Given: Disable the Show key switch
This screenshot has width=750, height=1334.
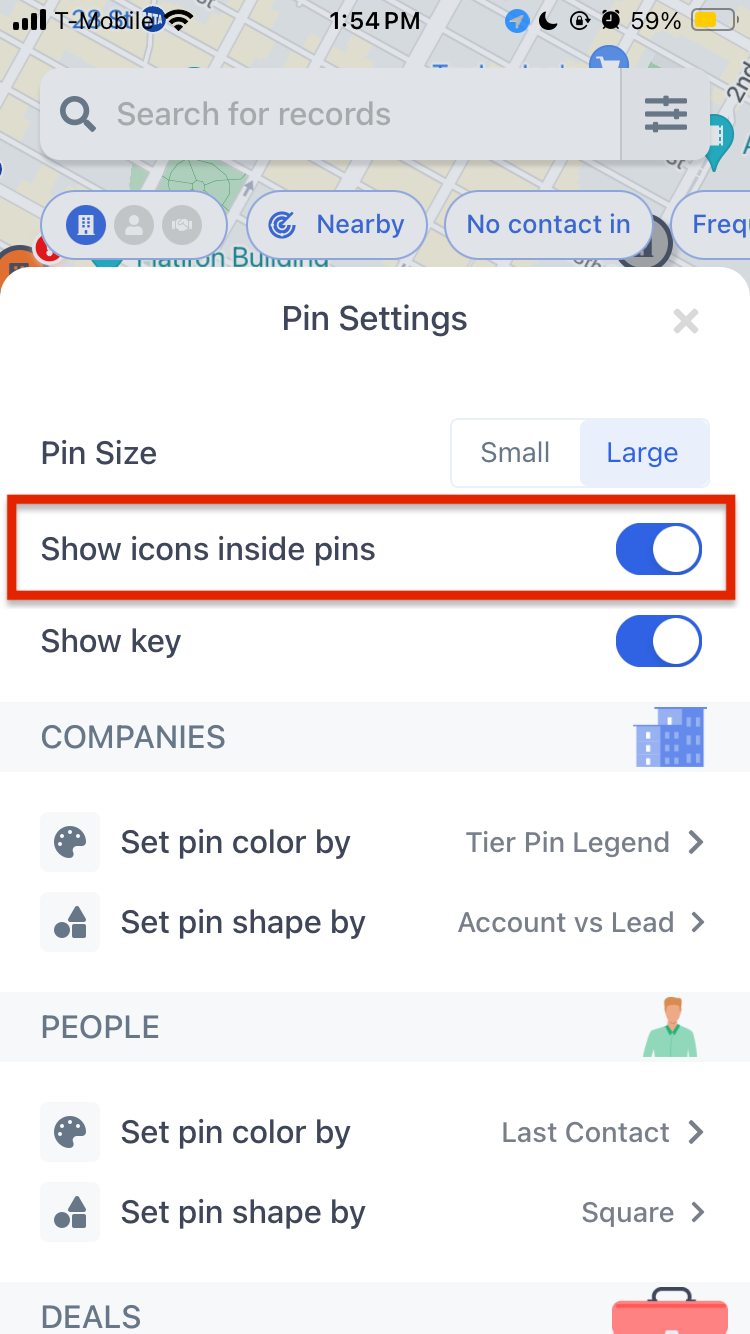Looking at the screenshot, I should tap(658, 641).
